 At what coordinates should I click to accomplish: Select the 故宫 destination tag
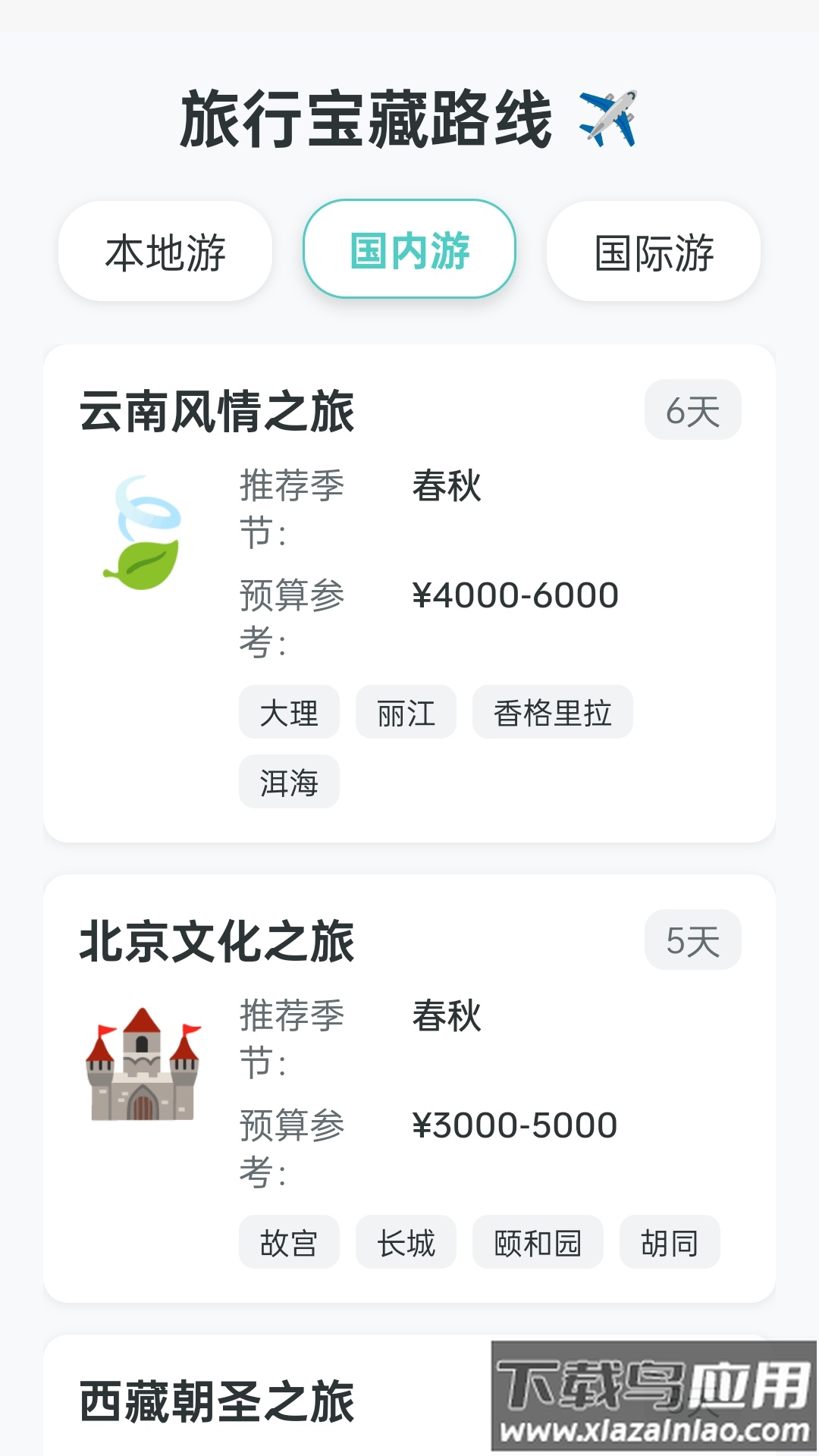pos(289,1241)
